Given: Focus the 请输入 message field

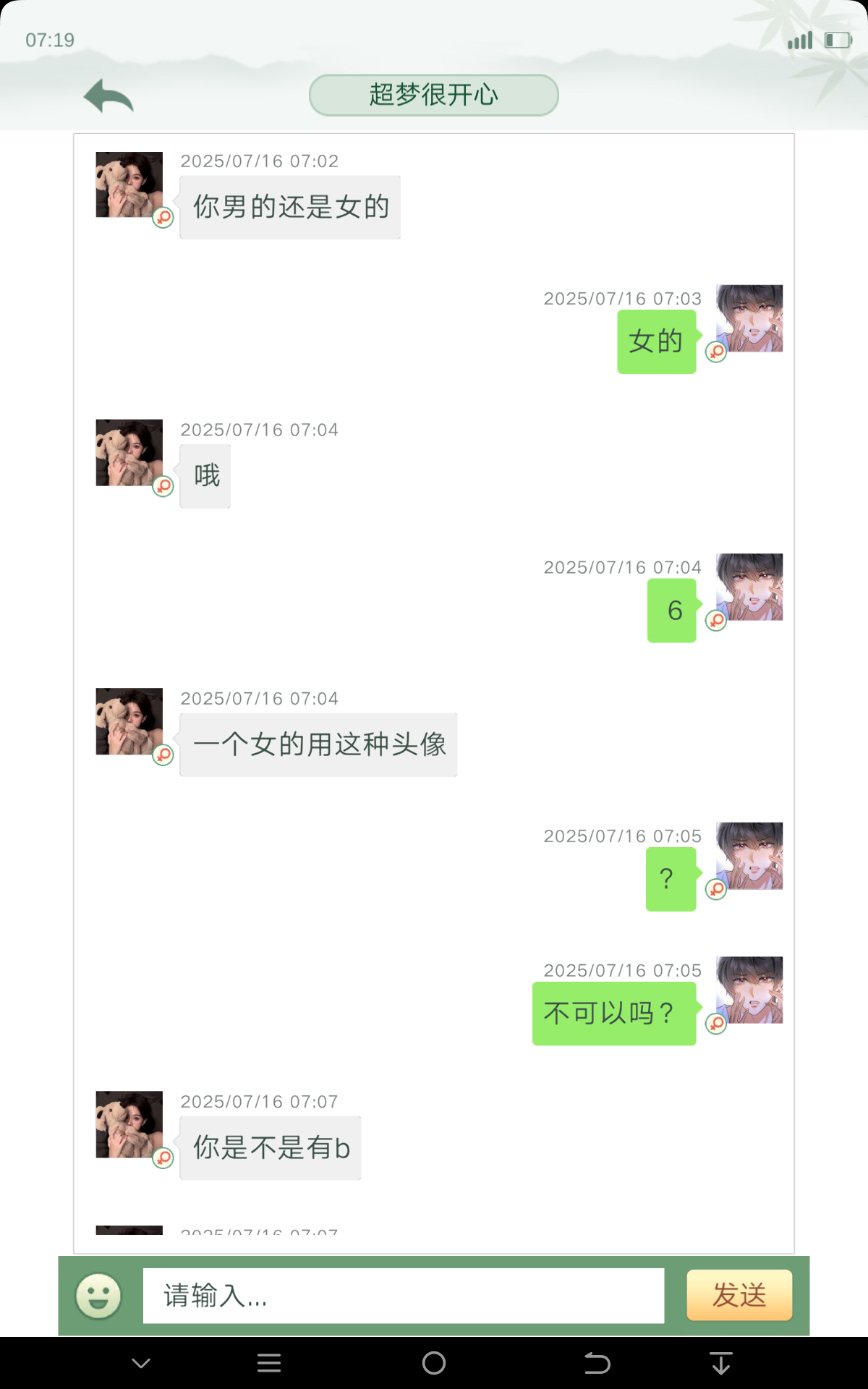Looking at the screenshot, I should coord(403,1296).
